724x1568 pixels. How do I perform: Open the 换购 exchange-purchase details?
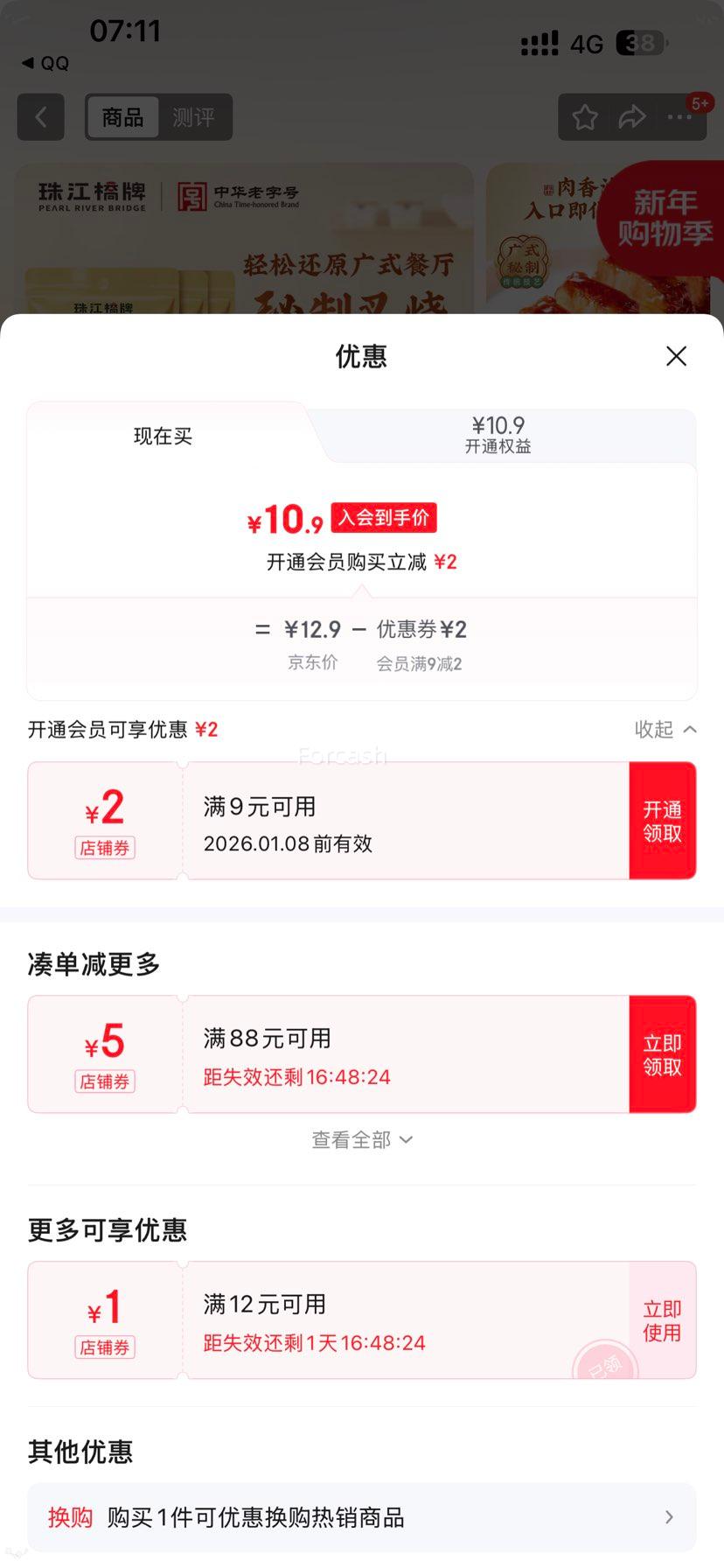(362, 1516)
